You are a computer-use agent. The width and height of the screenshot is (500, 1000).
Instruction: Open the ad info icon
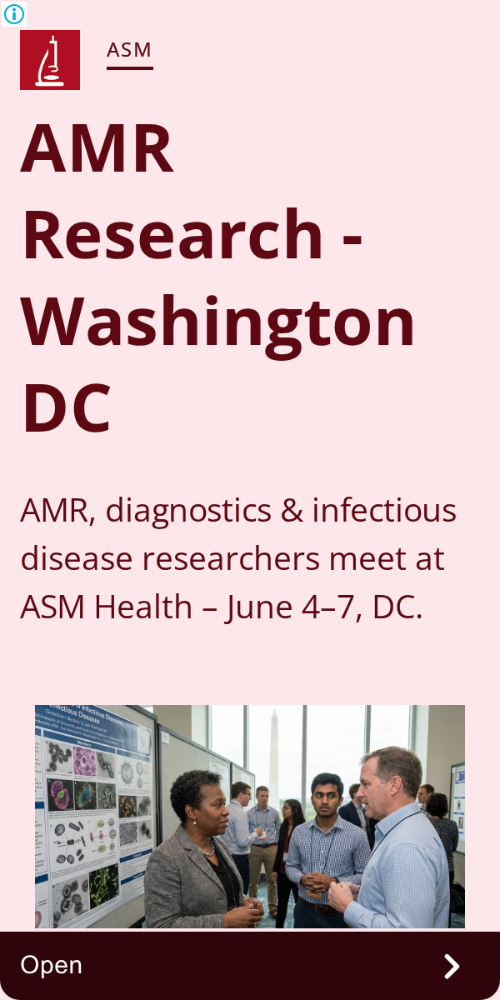click(x=14, y=13)
